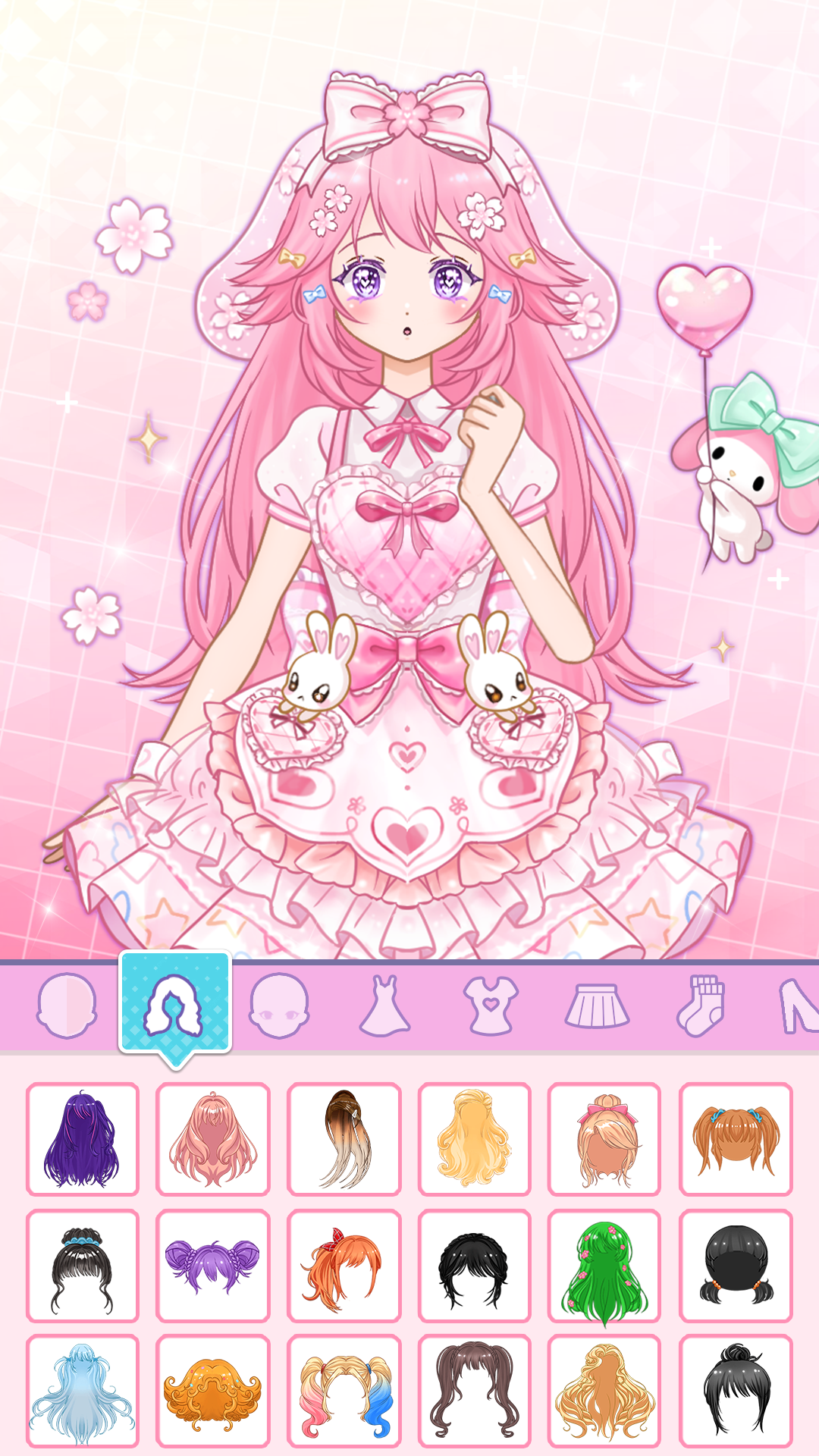This screenshot has width=819, height=1456.
Task: Pick the purple twin buns hairstyle
Action: [213, 1266]
